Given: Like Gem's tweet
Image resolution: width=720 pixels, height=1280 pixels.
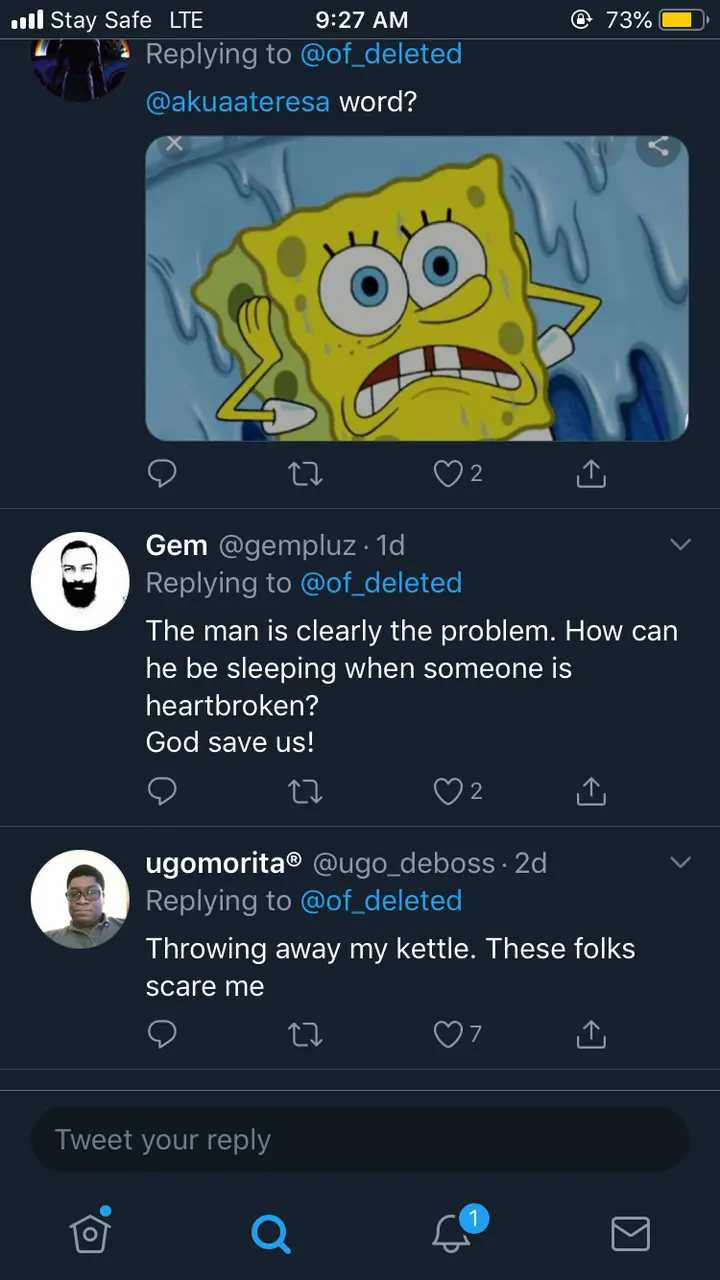Looking at the screenshot, I should click(x=448, y=791).
